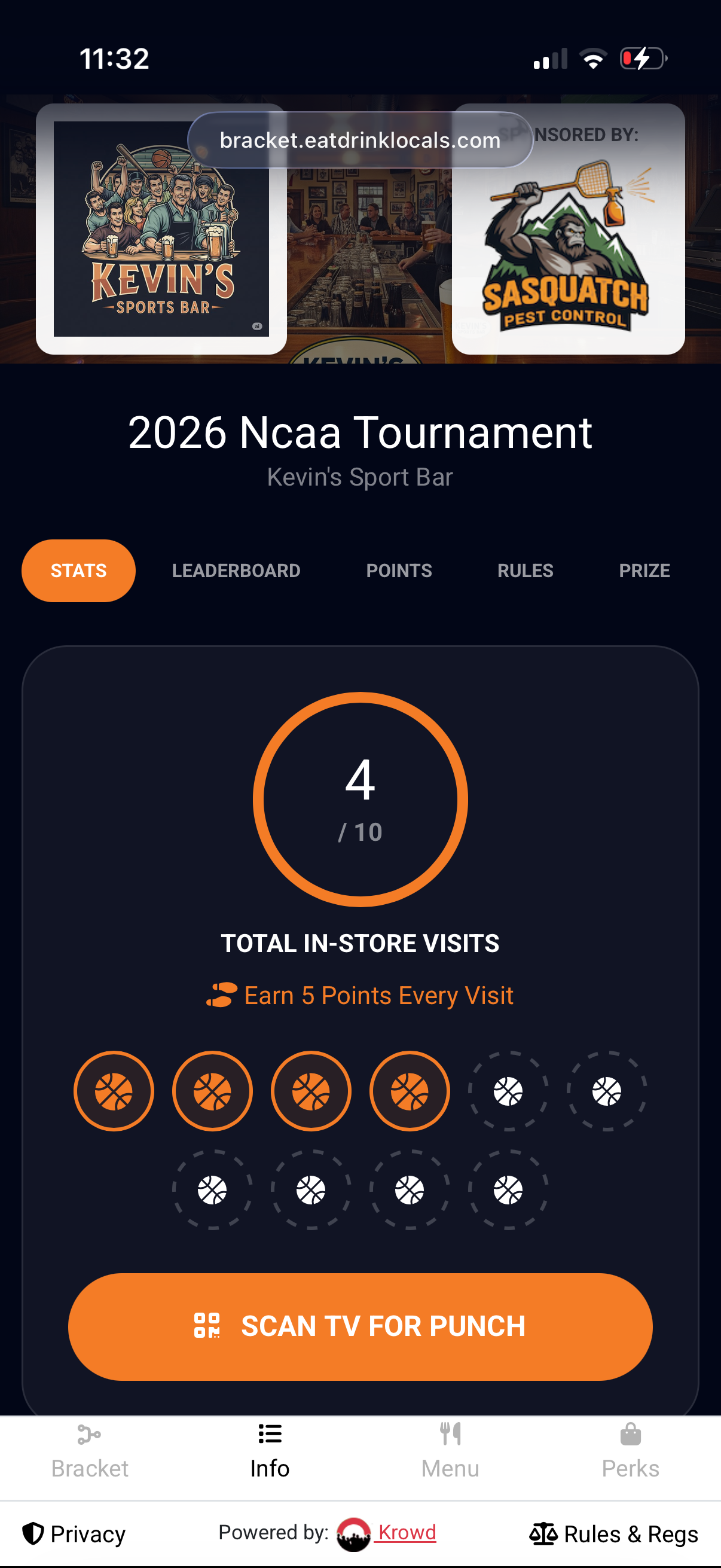Viewport: 721px width, 1568px height.
Task: Open the Krowd link in the footer
Action: pyautogui.click(x=407, y=1534)
